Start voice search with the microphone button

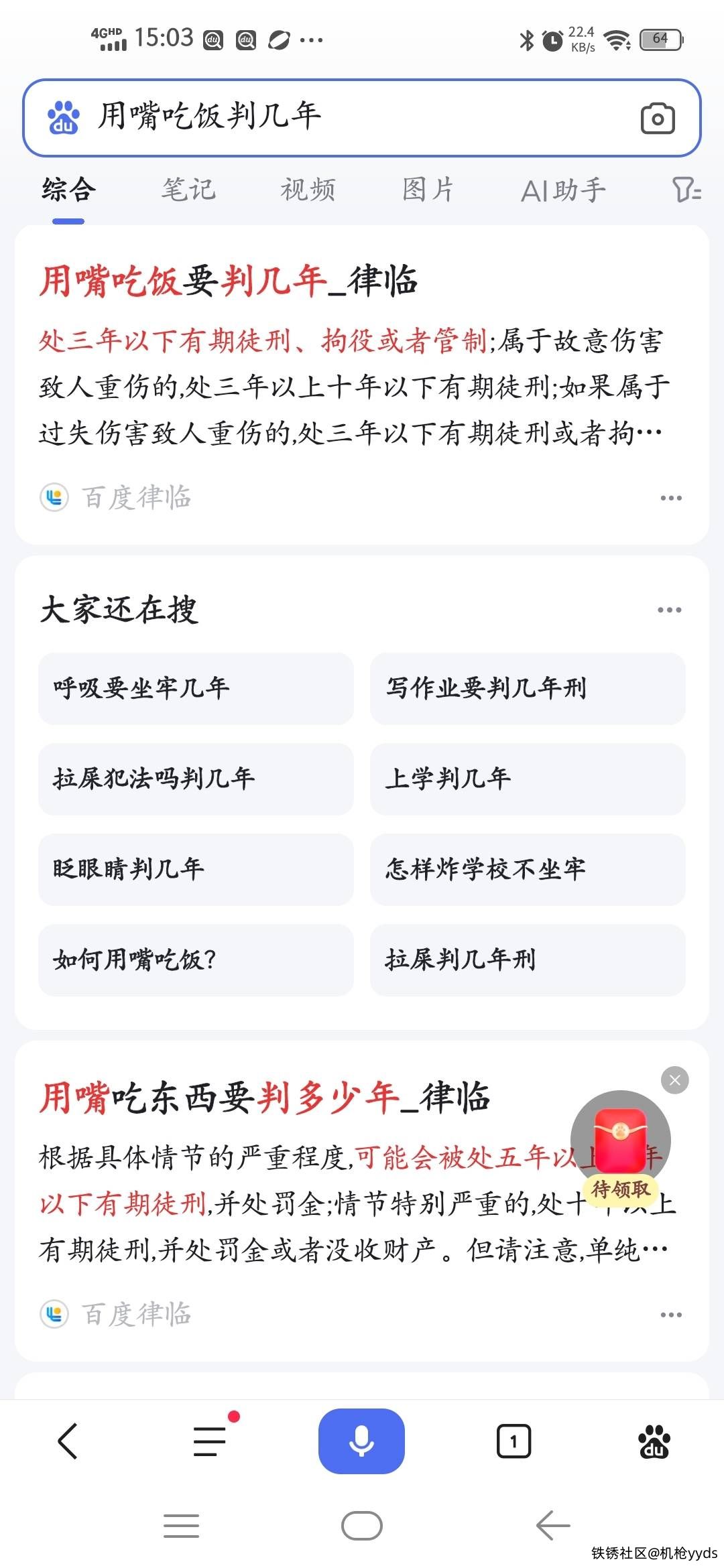[x=361, y=1441]
